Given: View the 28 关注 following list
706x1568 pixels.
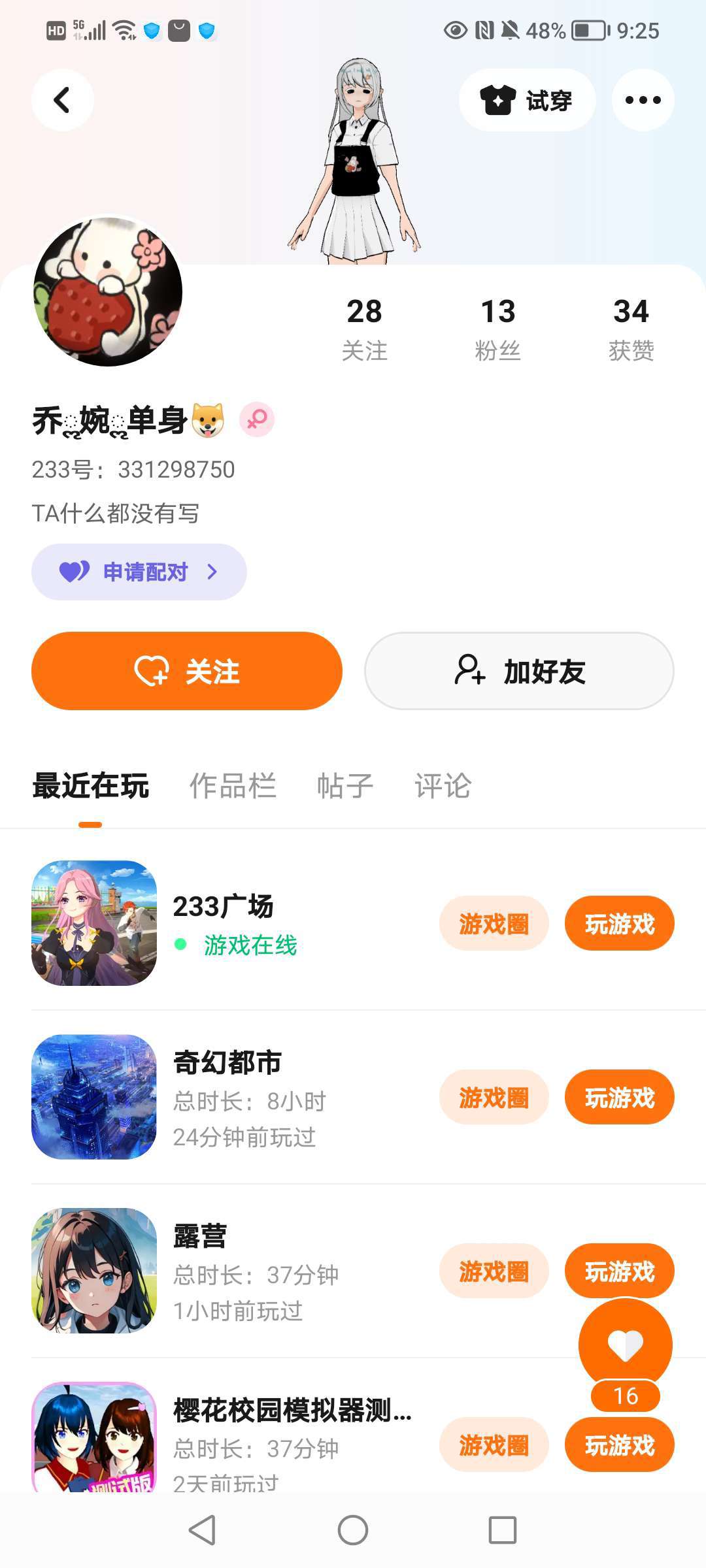Looking at the screenshot, I should click(364, 328).
